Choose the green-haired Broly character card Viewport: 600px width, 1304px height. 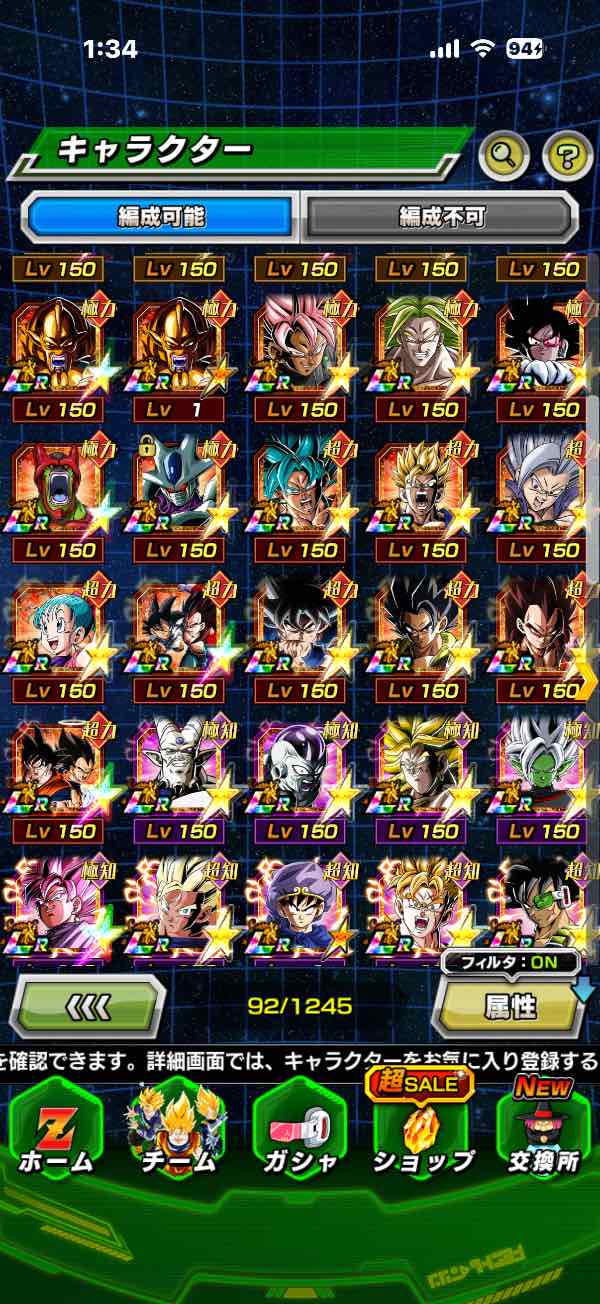click(422, 346)
